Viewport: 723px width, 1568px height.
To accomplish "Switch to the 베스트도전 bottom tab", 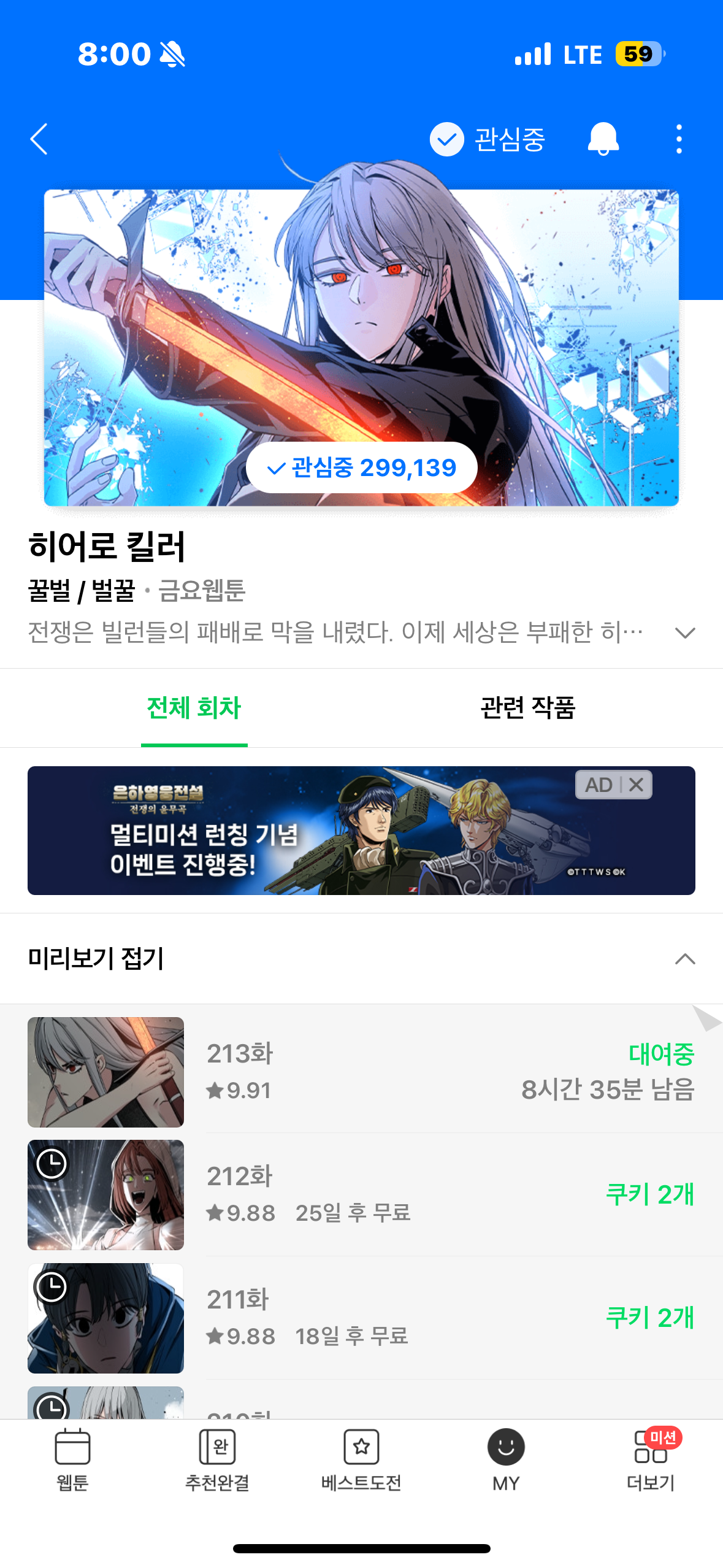I will [361, 1460].
